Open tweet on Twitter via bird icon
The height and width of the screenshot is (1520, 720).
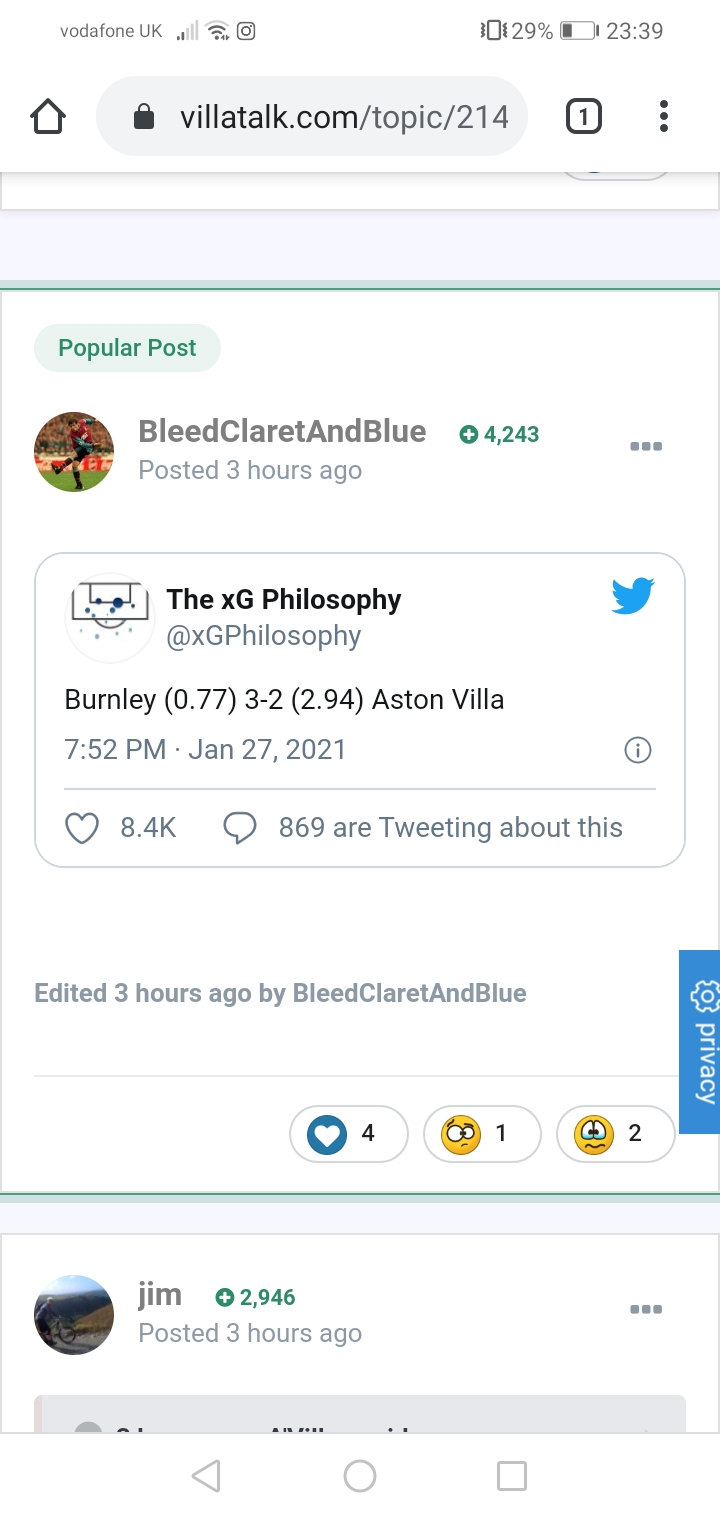[633, 596]
